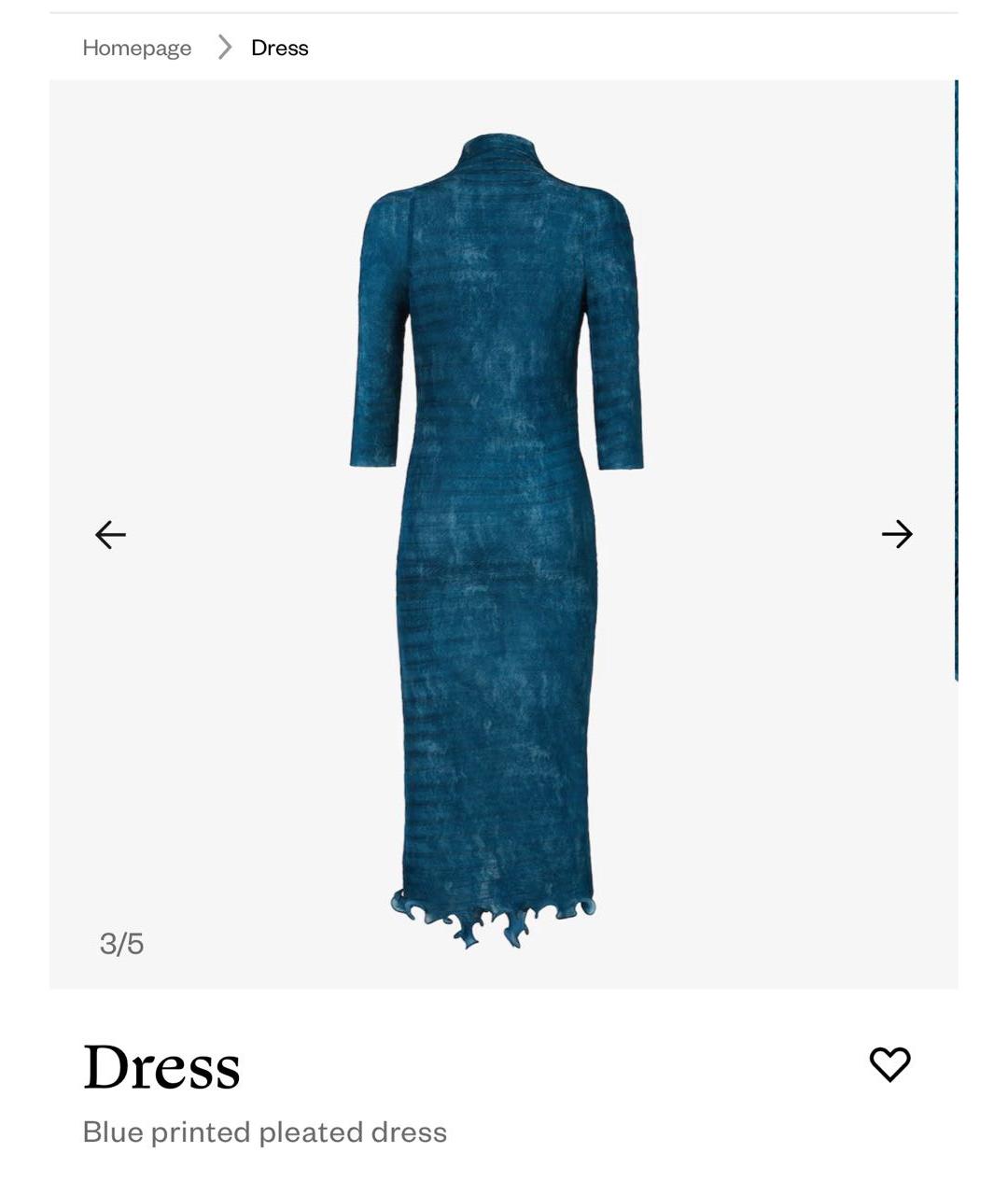The width and height of the screenshot is (1008, 1195).
Task: Show the next product photo
Action: [897, 534]
